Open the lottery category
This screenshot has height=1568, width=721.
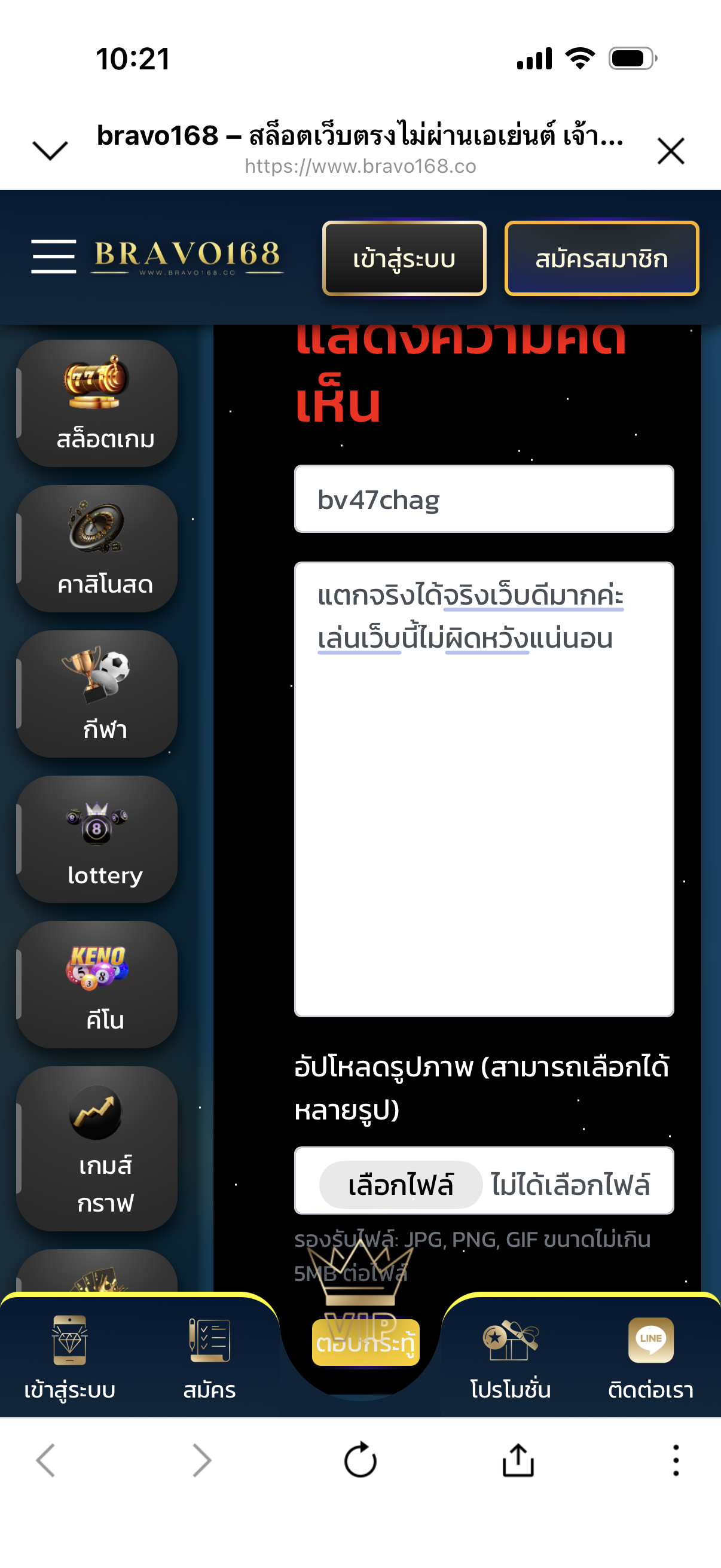coord(97,839)
